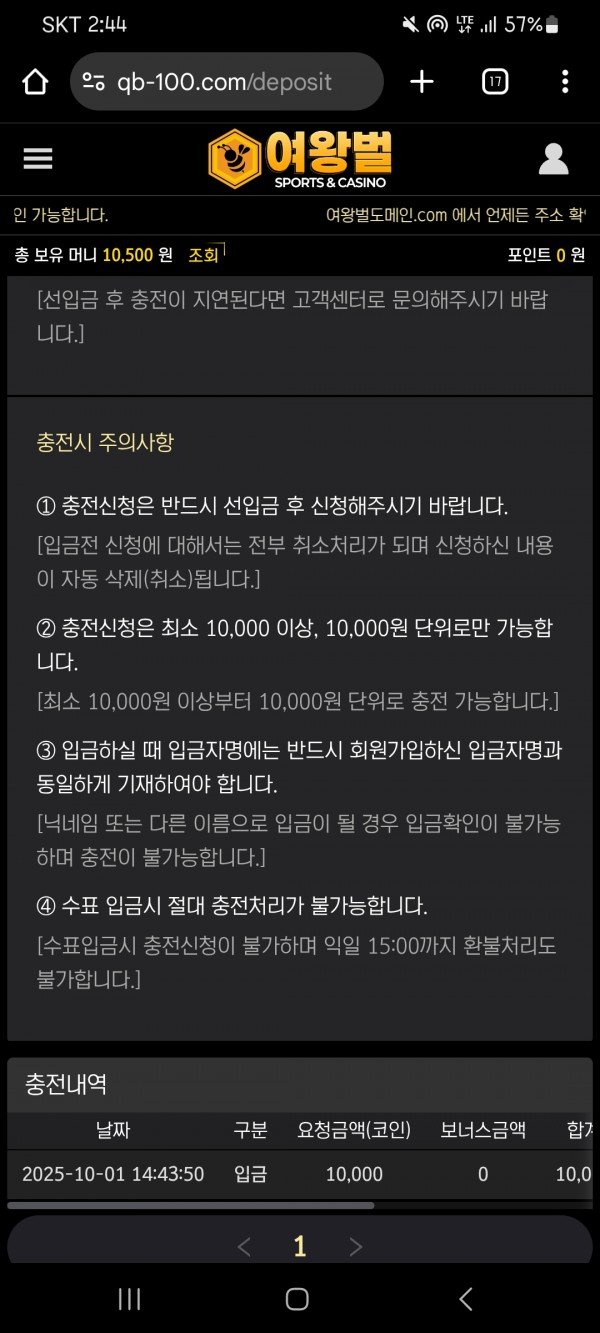Viewport: 600px width, 1333px height.
Task: Select page 1 in pagination
Action: point(299,1246)
